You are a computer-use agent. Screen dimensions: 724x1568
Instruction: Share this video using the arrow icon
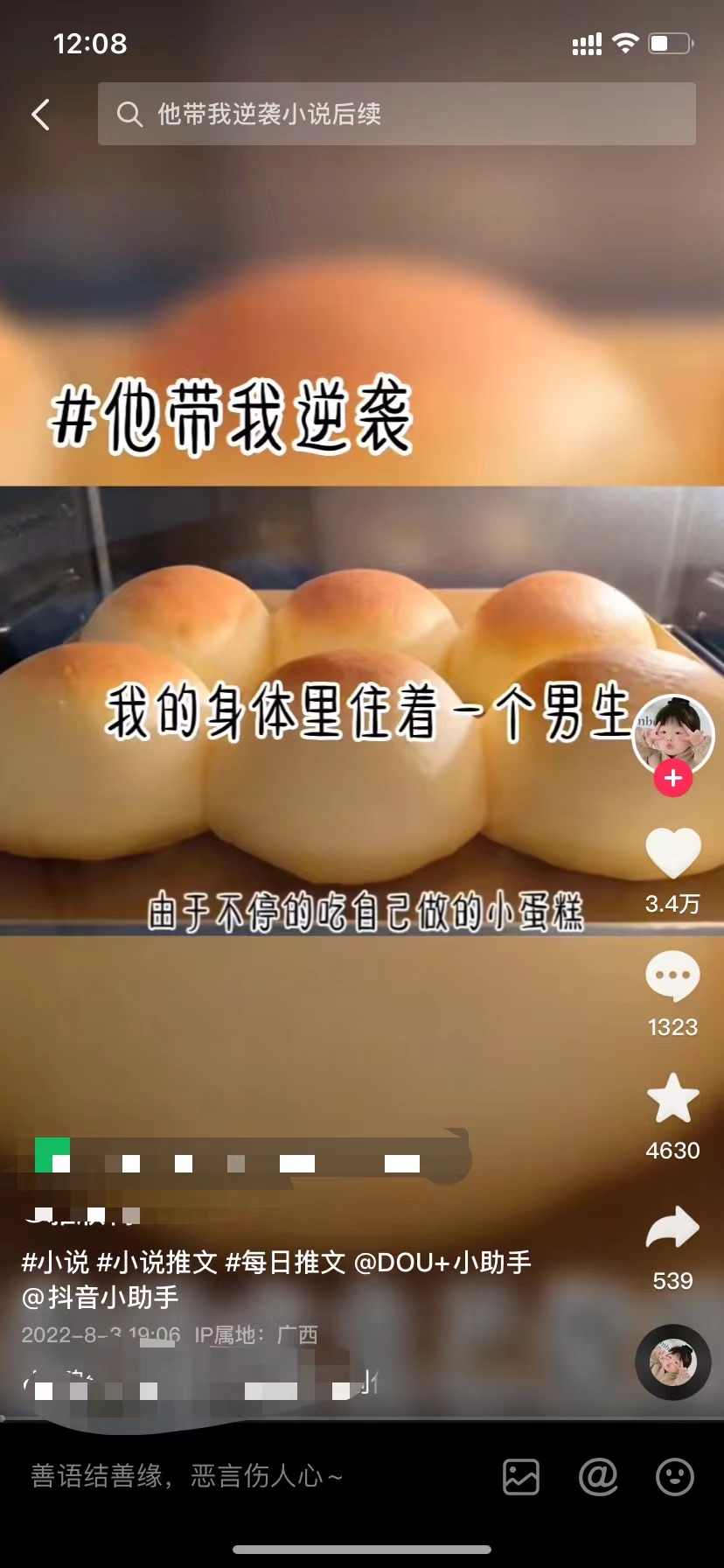tap(672, 1228)
